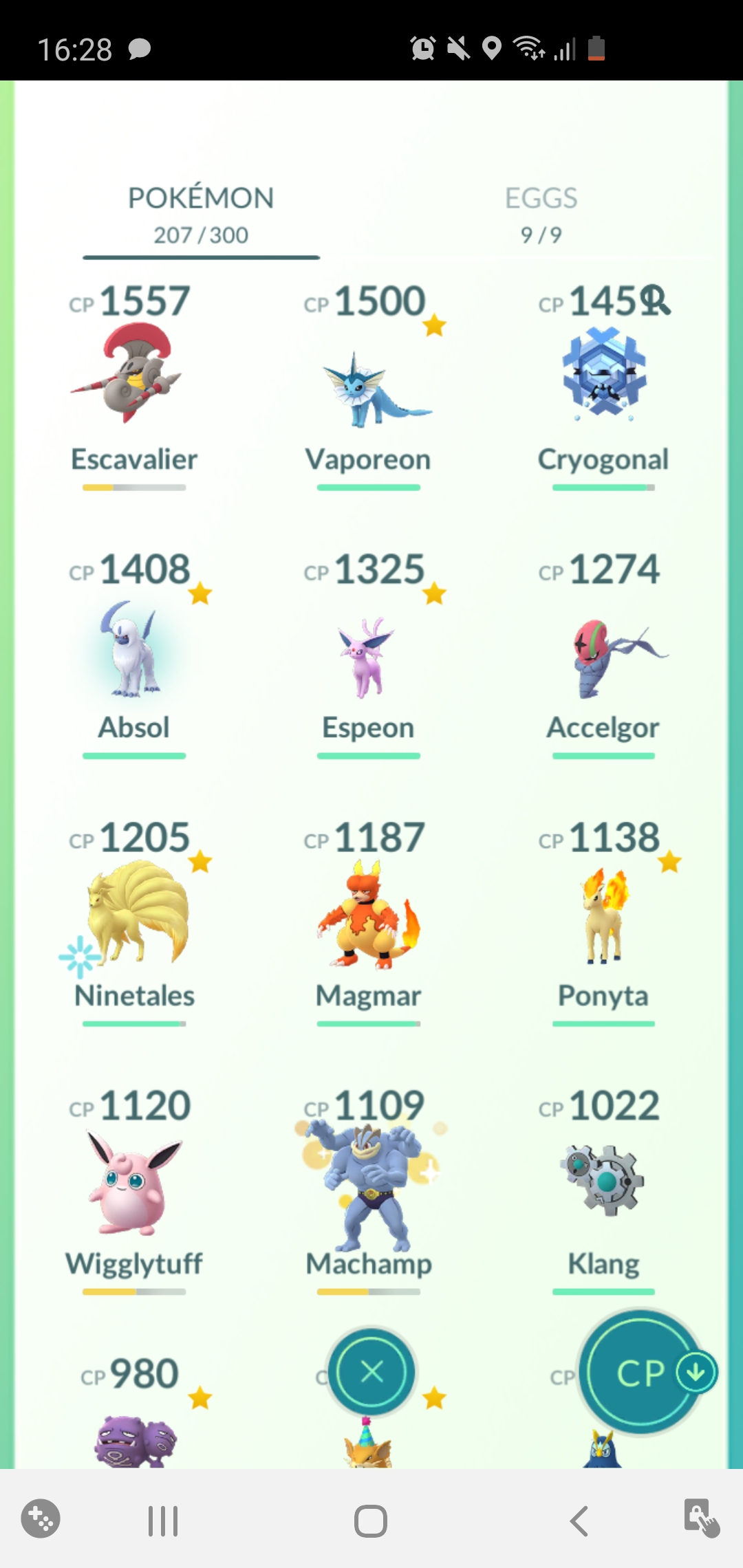Image resolution: width=743 pixels, height=1568 pixels.
Task: Change sort order with CP button
Action: point(643,1372)
